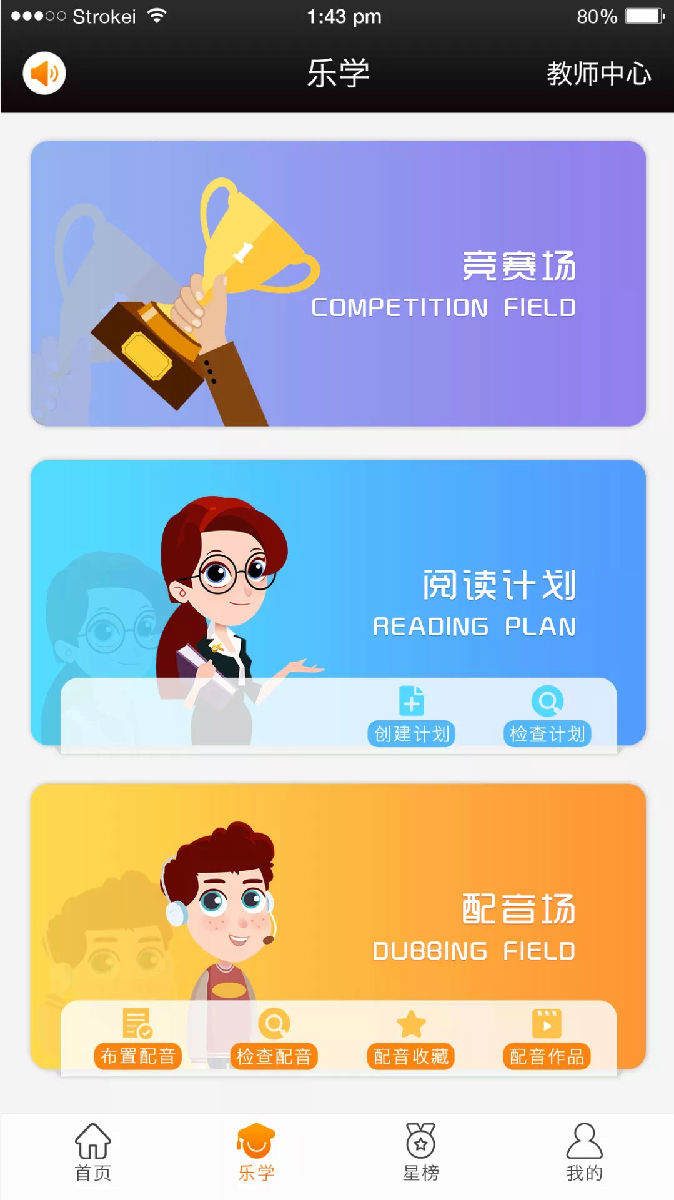The height and width of the screenshot is (1200, 674).
Task: Go to the 我的 profile tab
Action: point(584,1153)
